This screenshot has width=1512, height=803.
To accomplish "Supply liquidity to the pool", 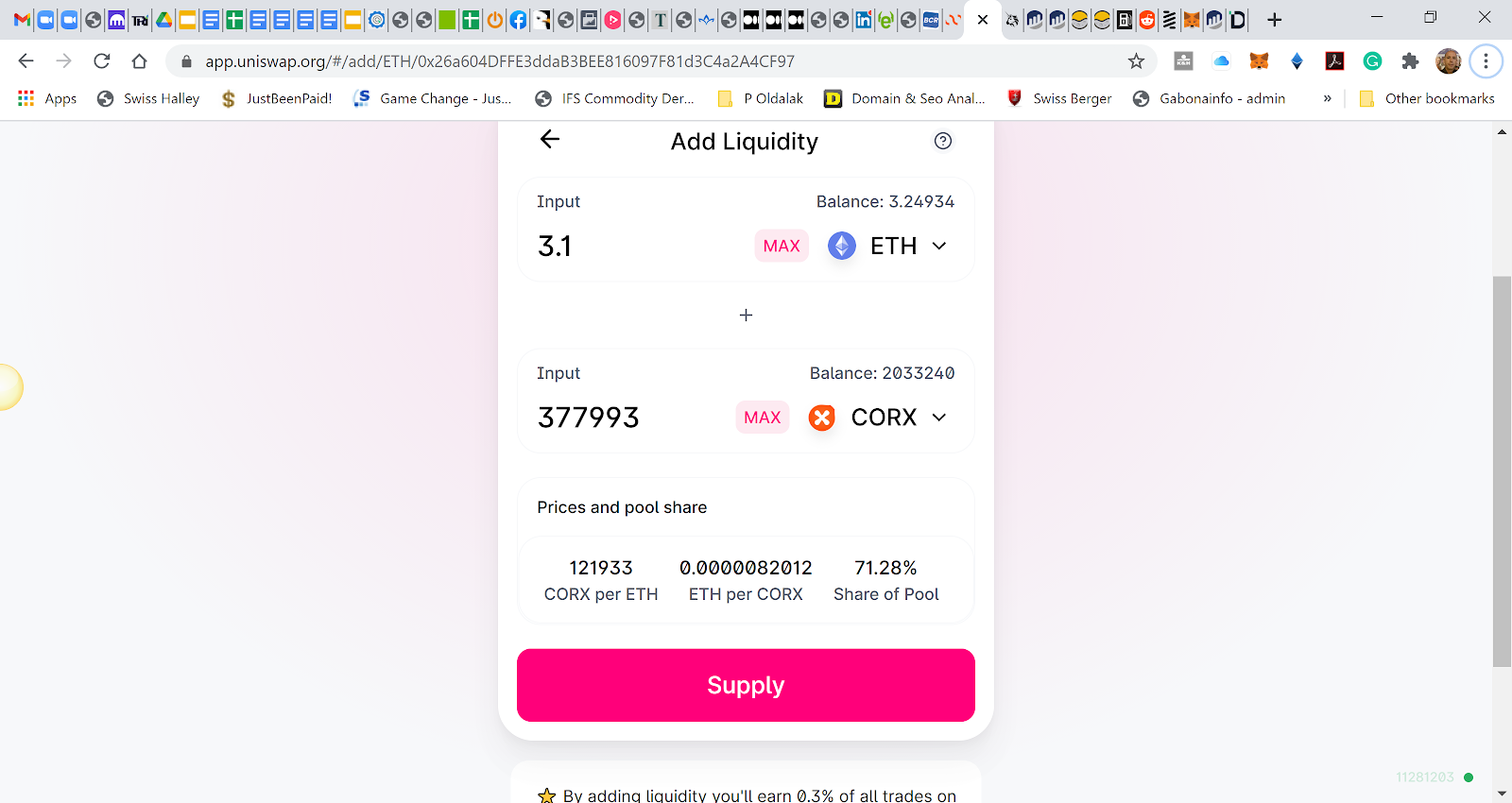I will (746, 685).
